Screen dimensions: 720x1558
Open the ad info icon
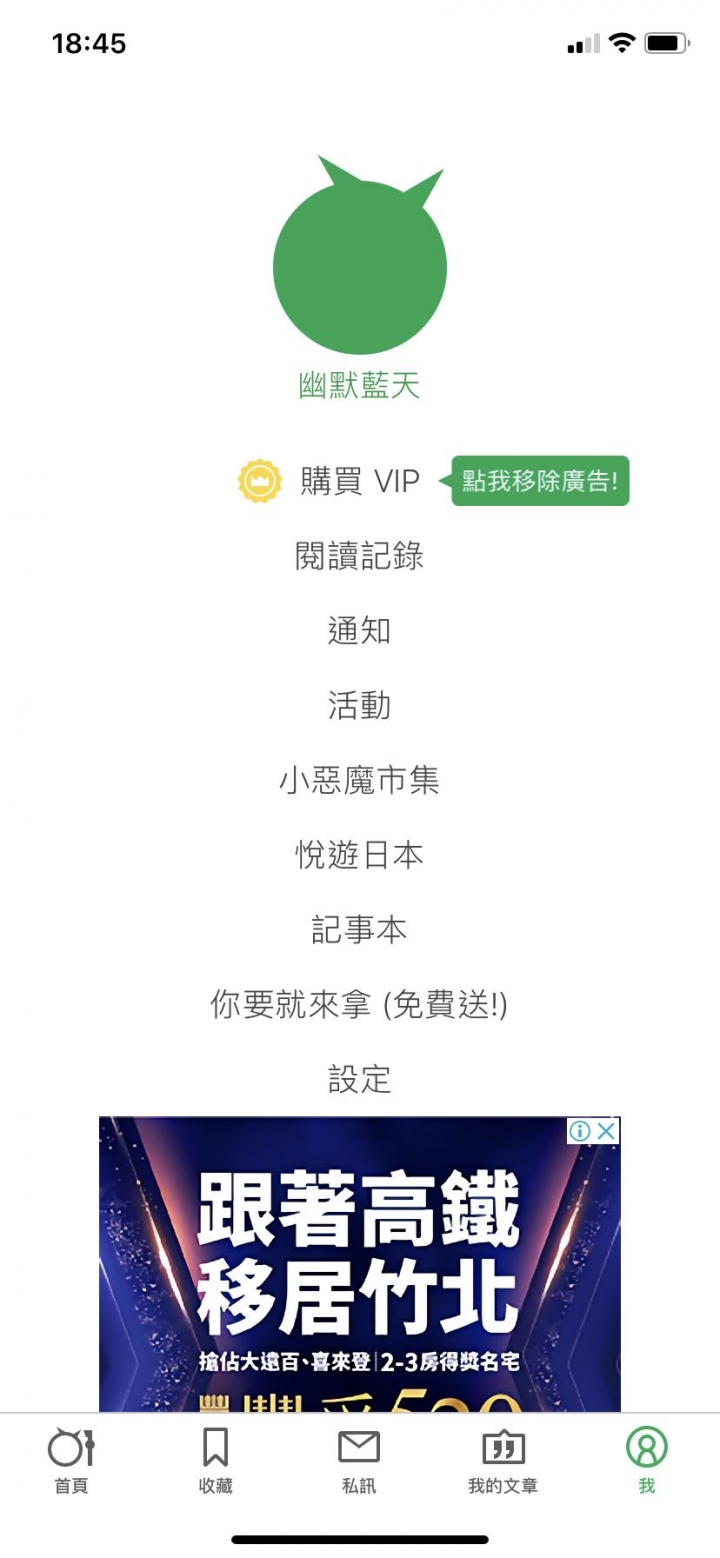[580, 1131]
